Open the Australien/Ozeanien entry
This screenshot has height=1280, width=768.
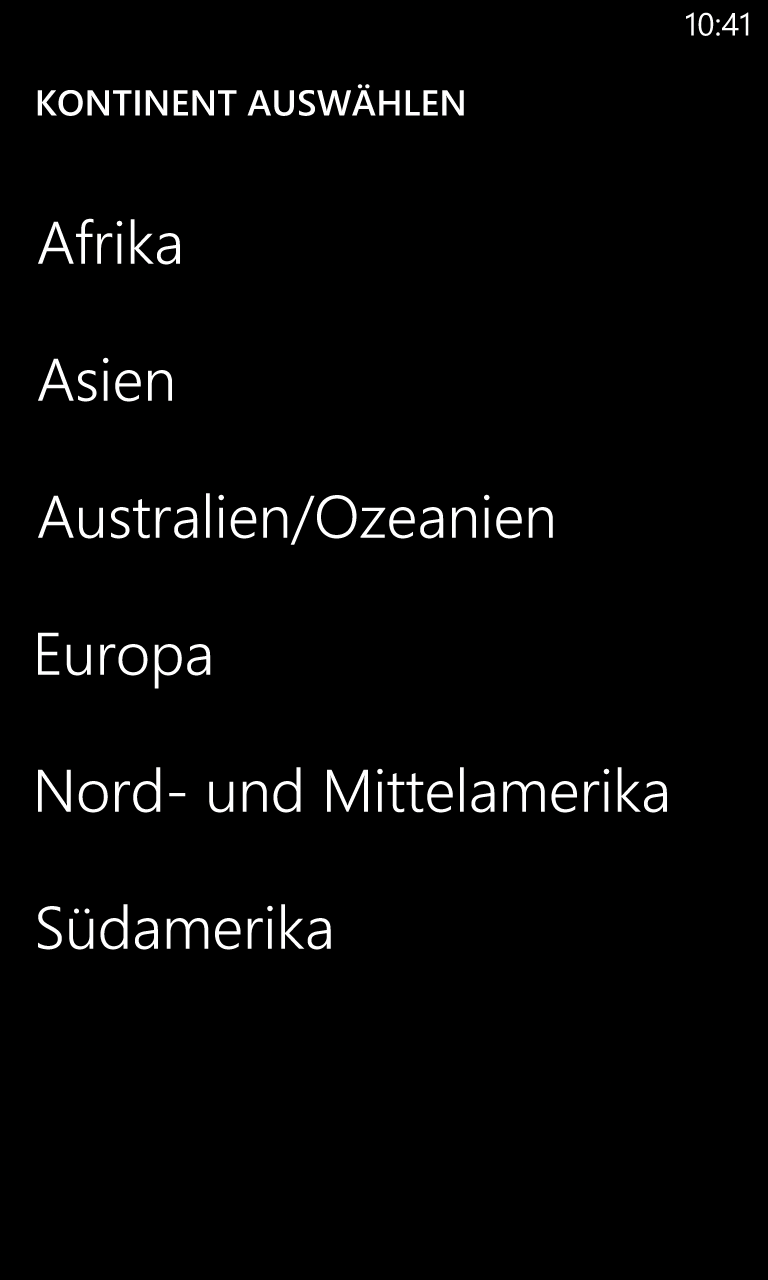[x=296, y=518]
